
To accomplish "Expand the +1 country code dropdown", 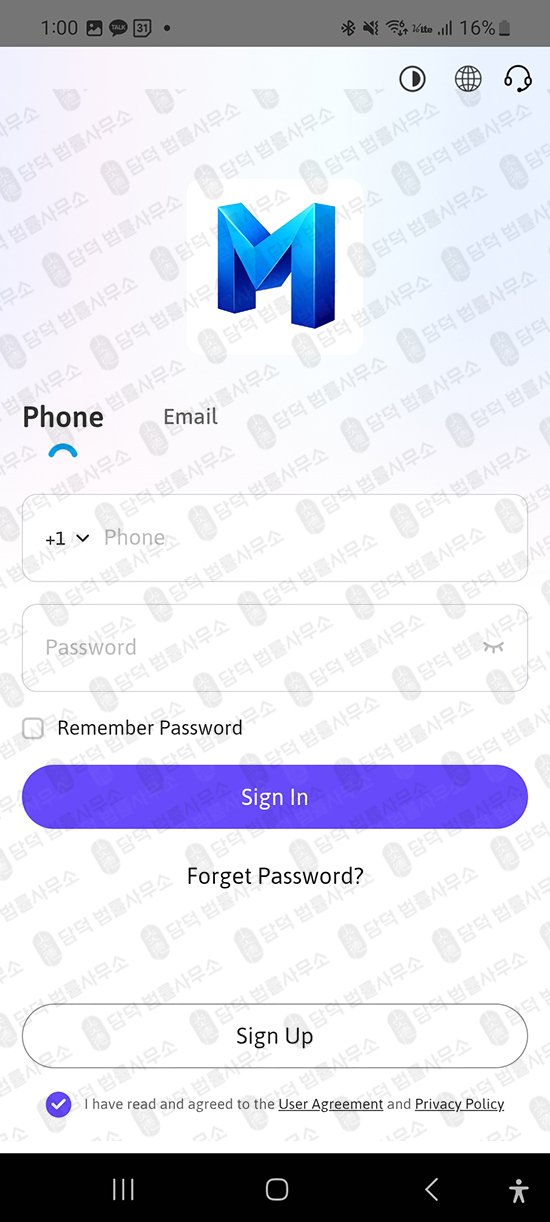I will 67,538.
